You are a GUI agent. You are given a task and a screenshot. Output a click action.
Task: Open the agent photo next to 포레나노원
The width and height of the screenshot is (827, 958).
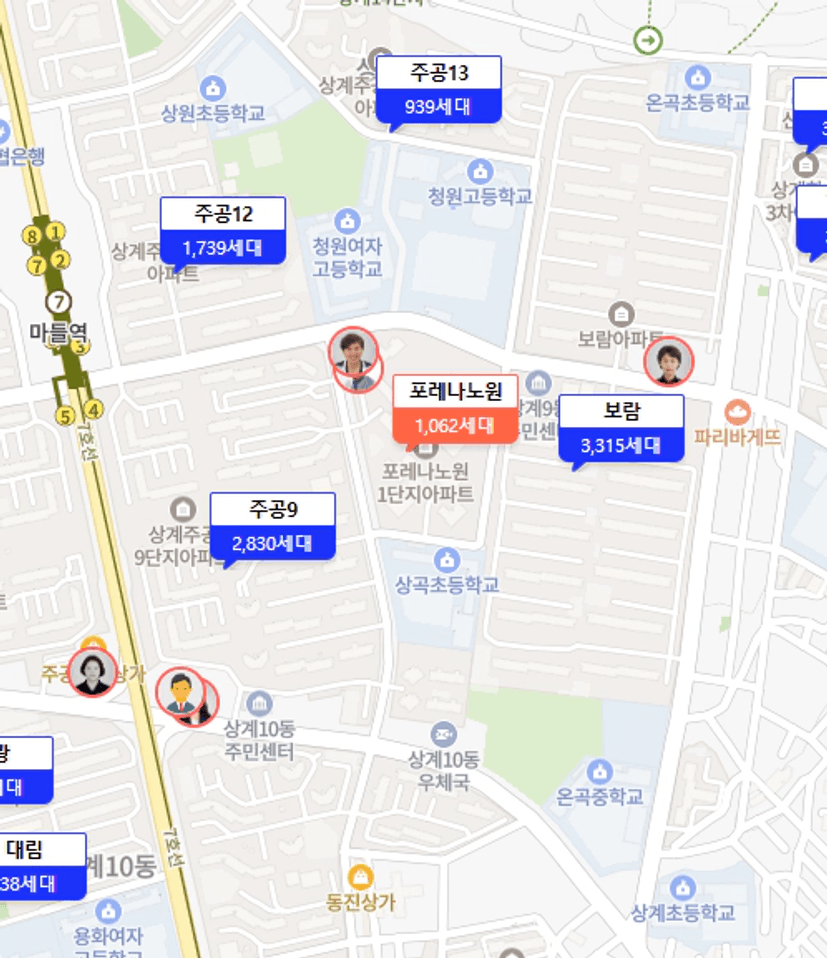coord(353,351)
